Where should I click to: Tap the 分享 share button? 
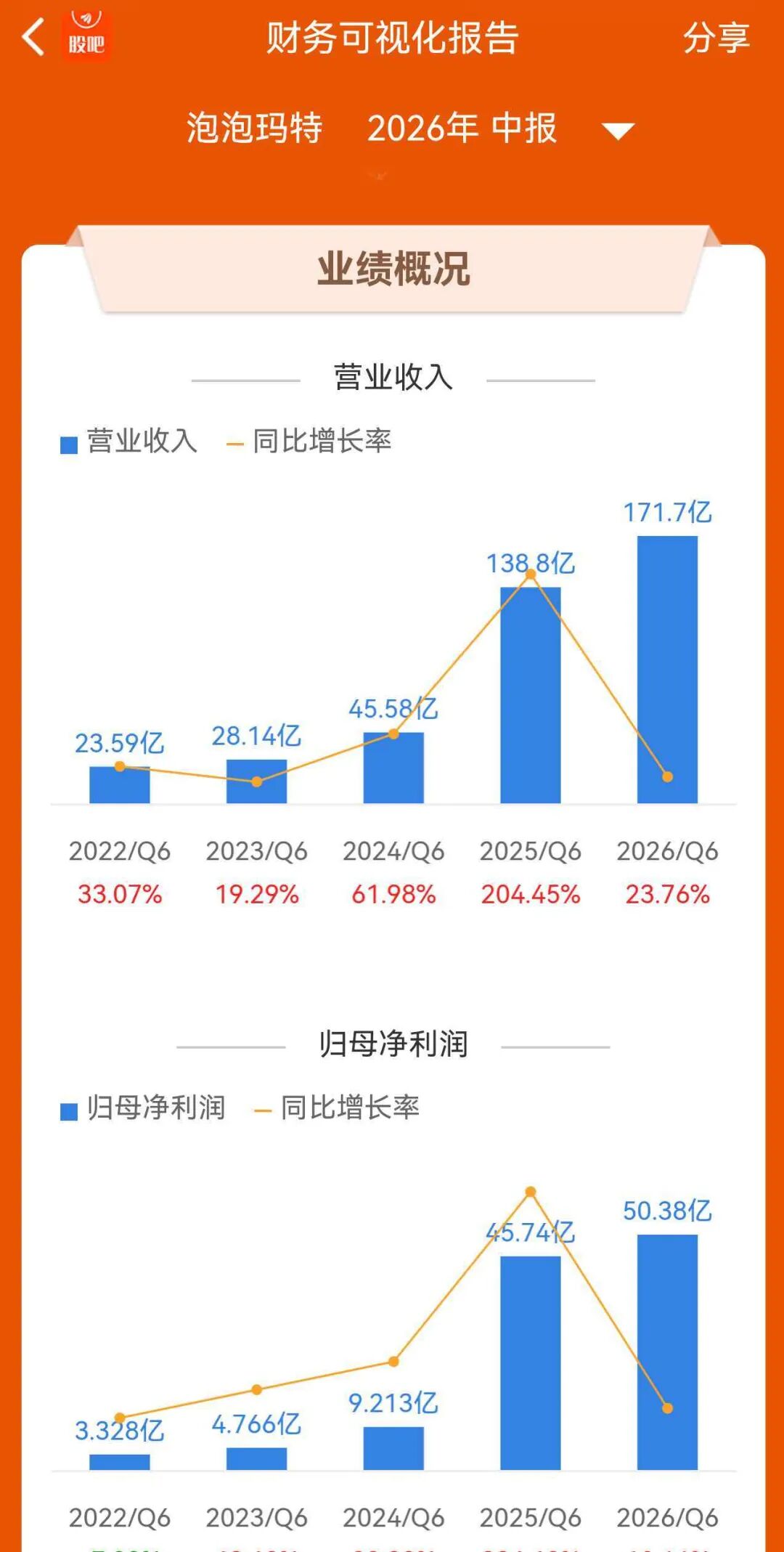[716, 38]
